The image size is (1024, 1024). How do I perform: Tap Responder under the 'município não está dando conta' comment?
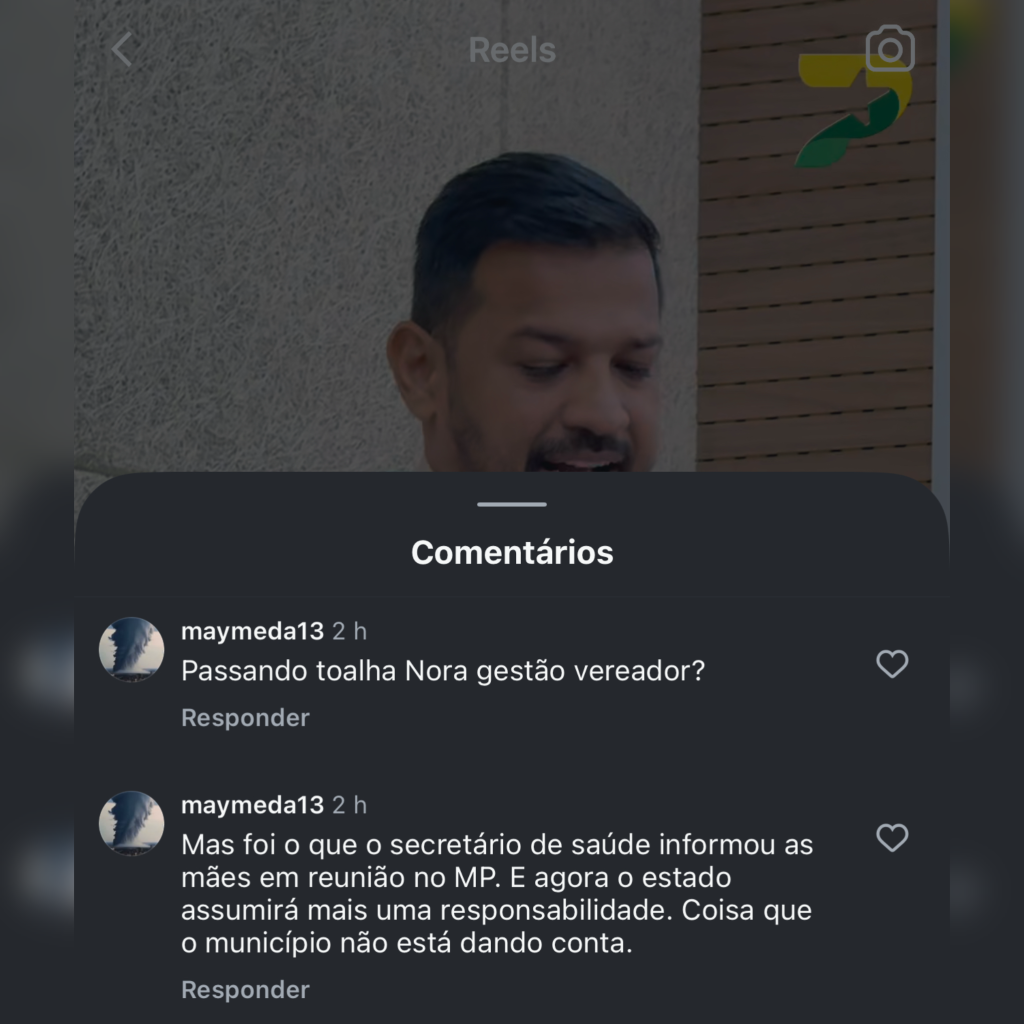[x=245, y=990]
